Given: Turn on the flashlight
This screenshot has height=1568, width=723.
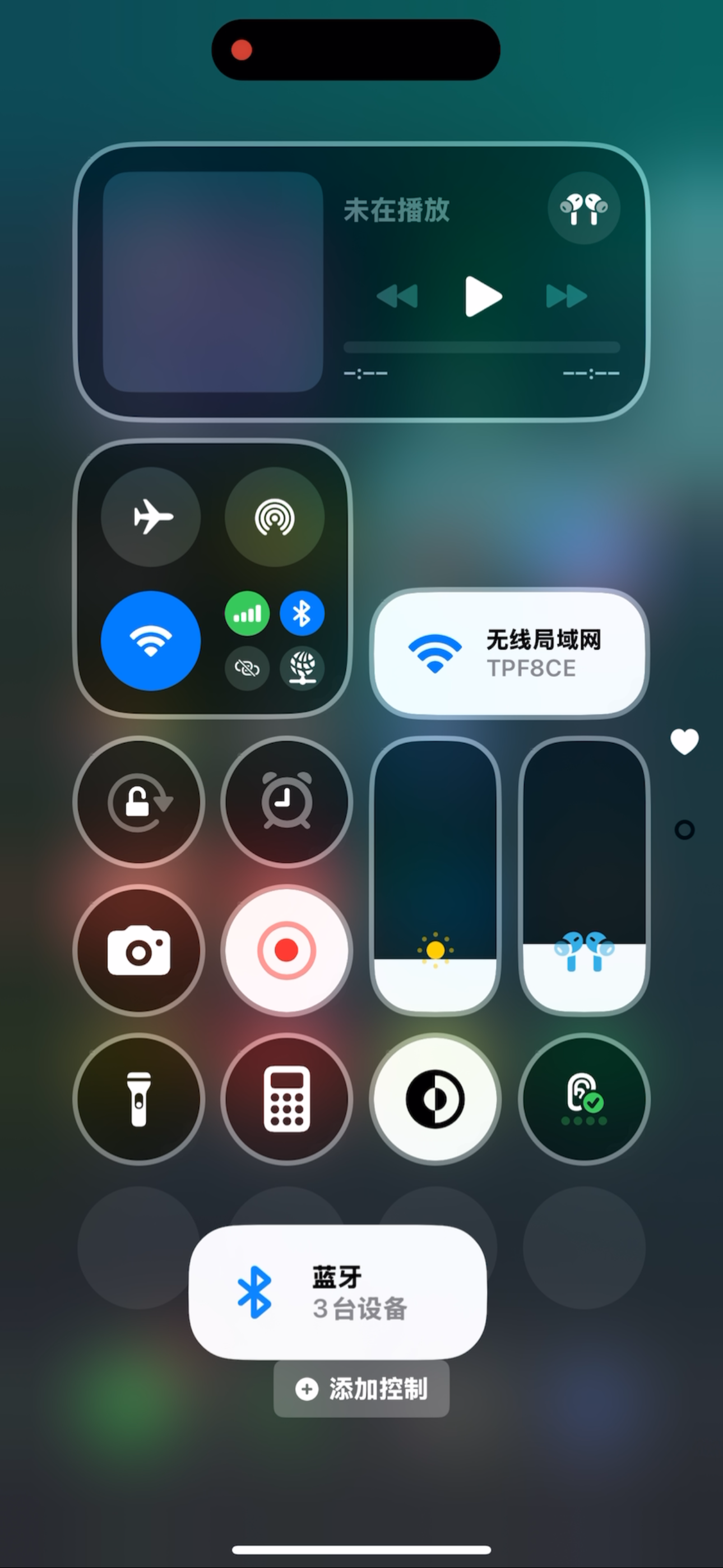Looking at the screenshot, I should [x=140, y=1099].
